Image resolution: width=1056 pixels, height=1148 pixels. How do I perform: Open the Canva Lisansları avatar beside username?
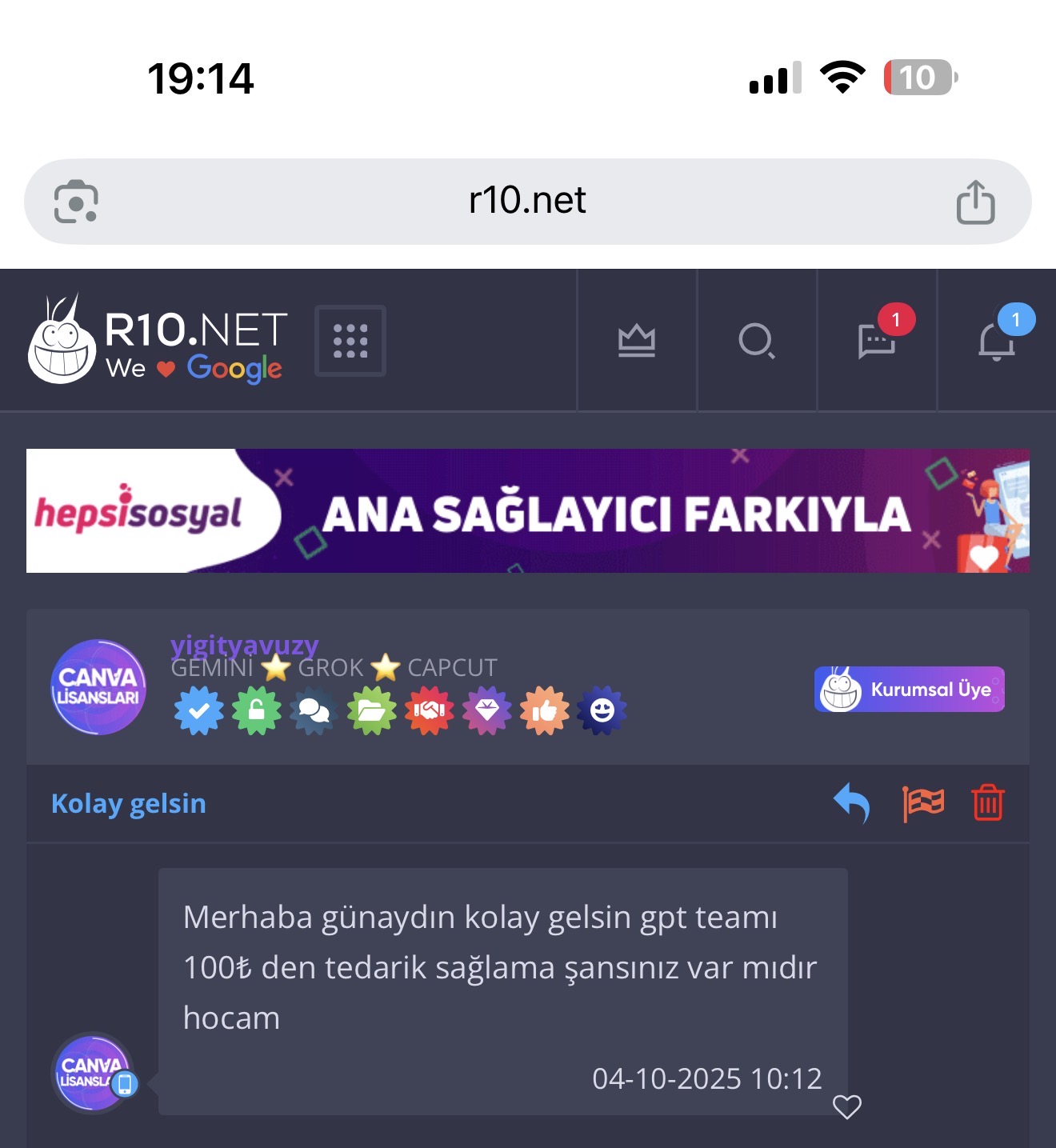[98, 687]
